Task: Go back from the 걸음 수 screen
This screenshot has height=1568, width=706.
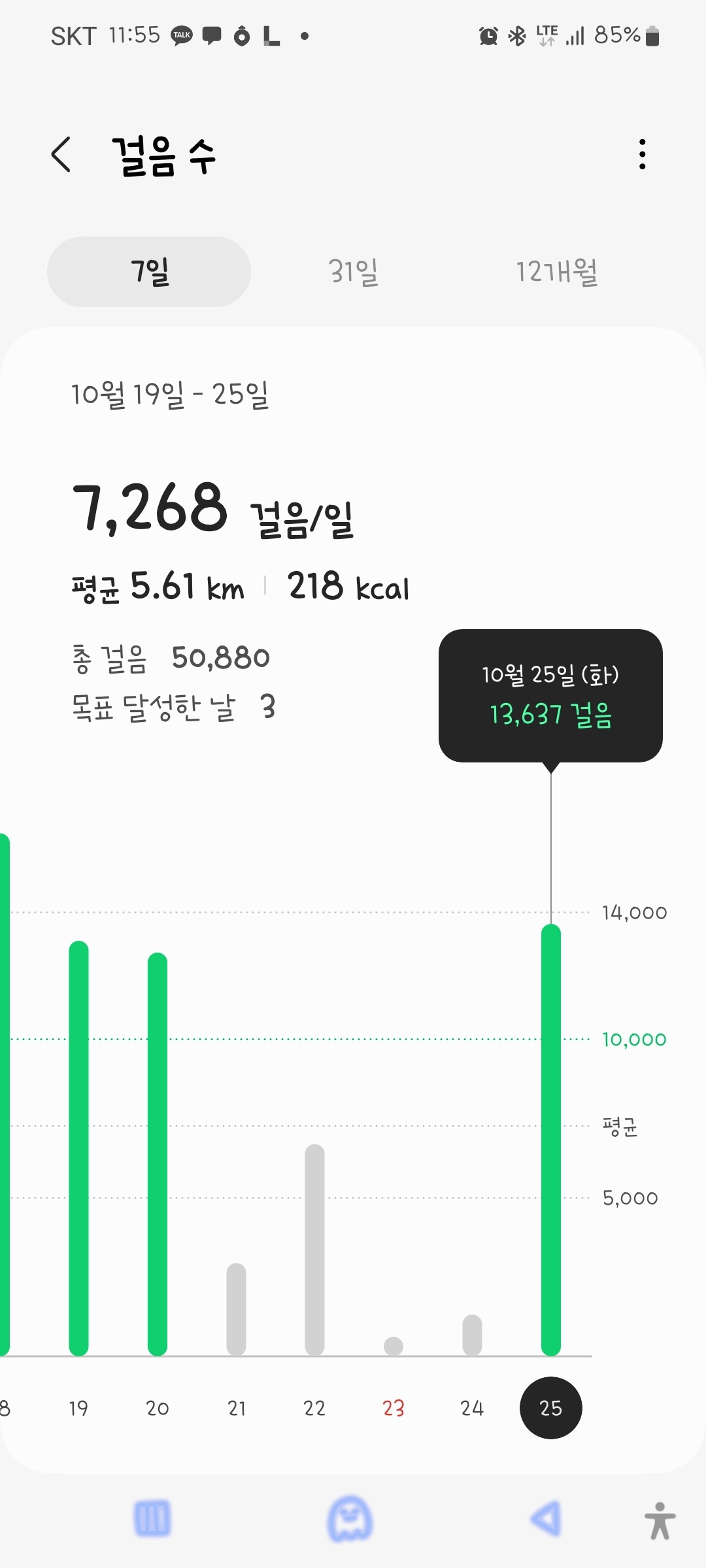Action: click(61, 155)
